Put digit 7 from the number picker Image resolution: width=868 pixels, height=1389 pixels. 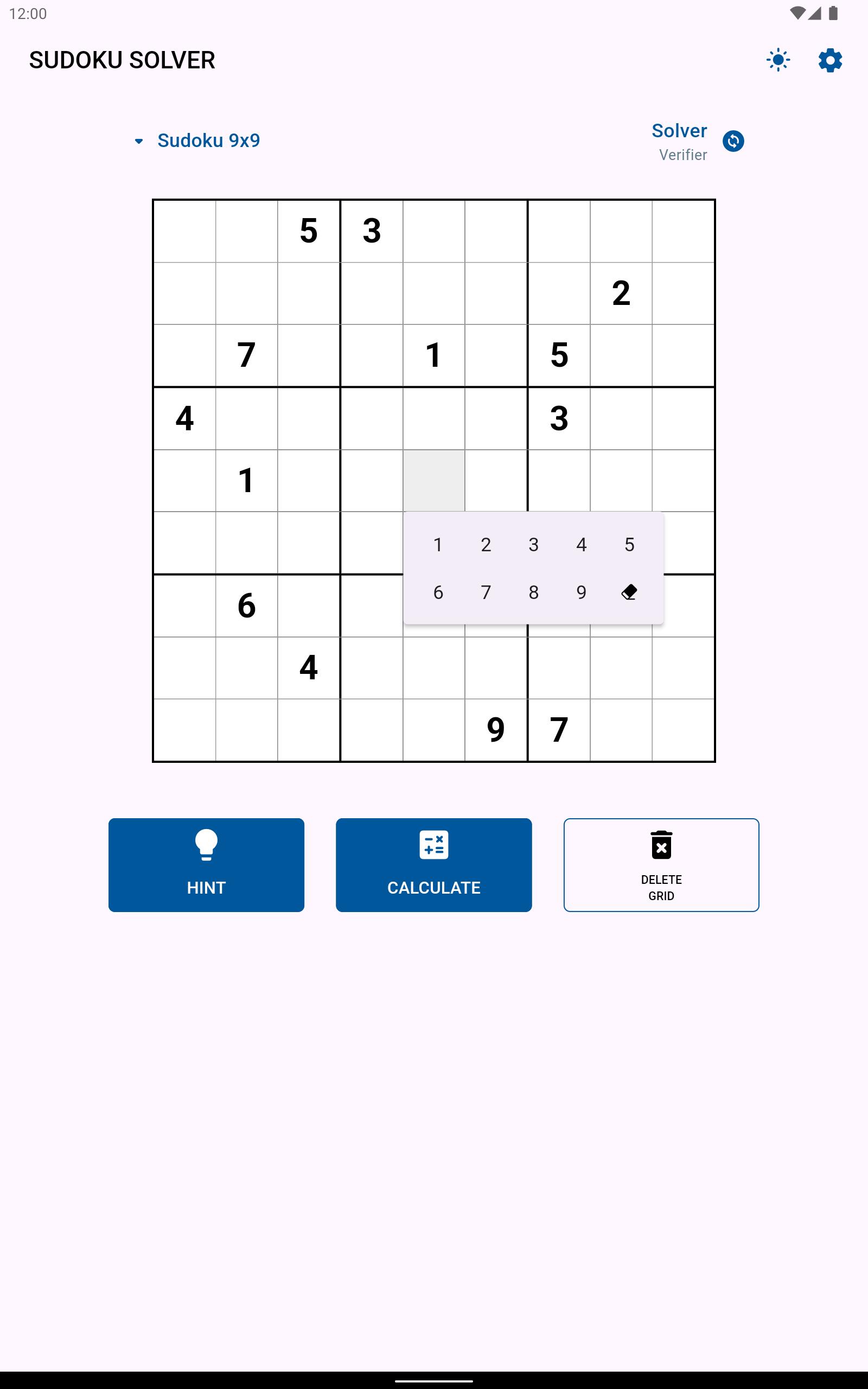pos(486,592)
